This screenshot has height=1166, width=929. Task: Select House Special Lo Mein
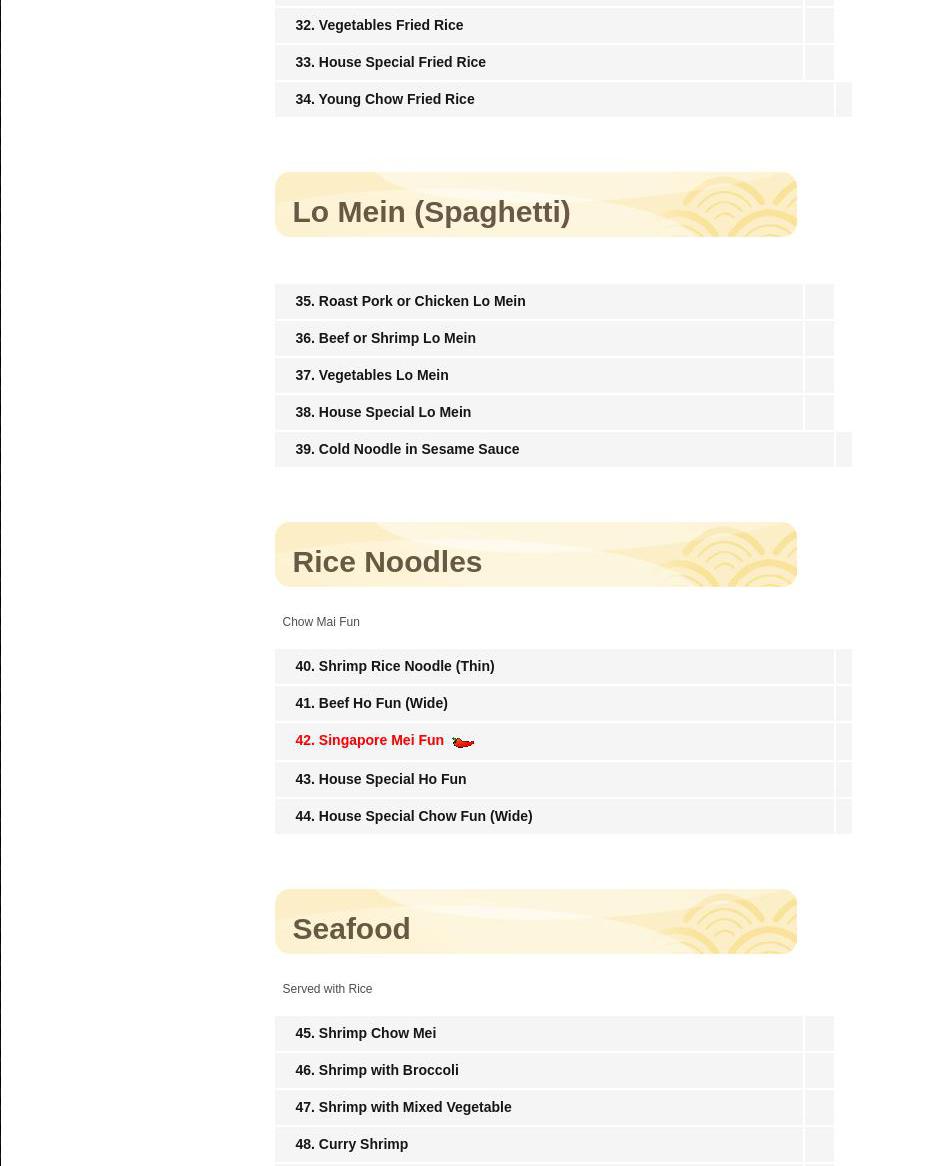click(382, 412)
